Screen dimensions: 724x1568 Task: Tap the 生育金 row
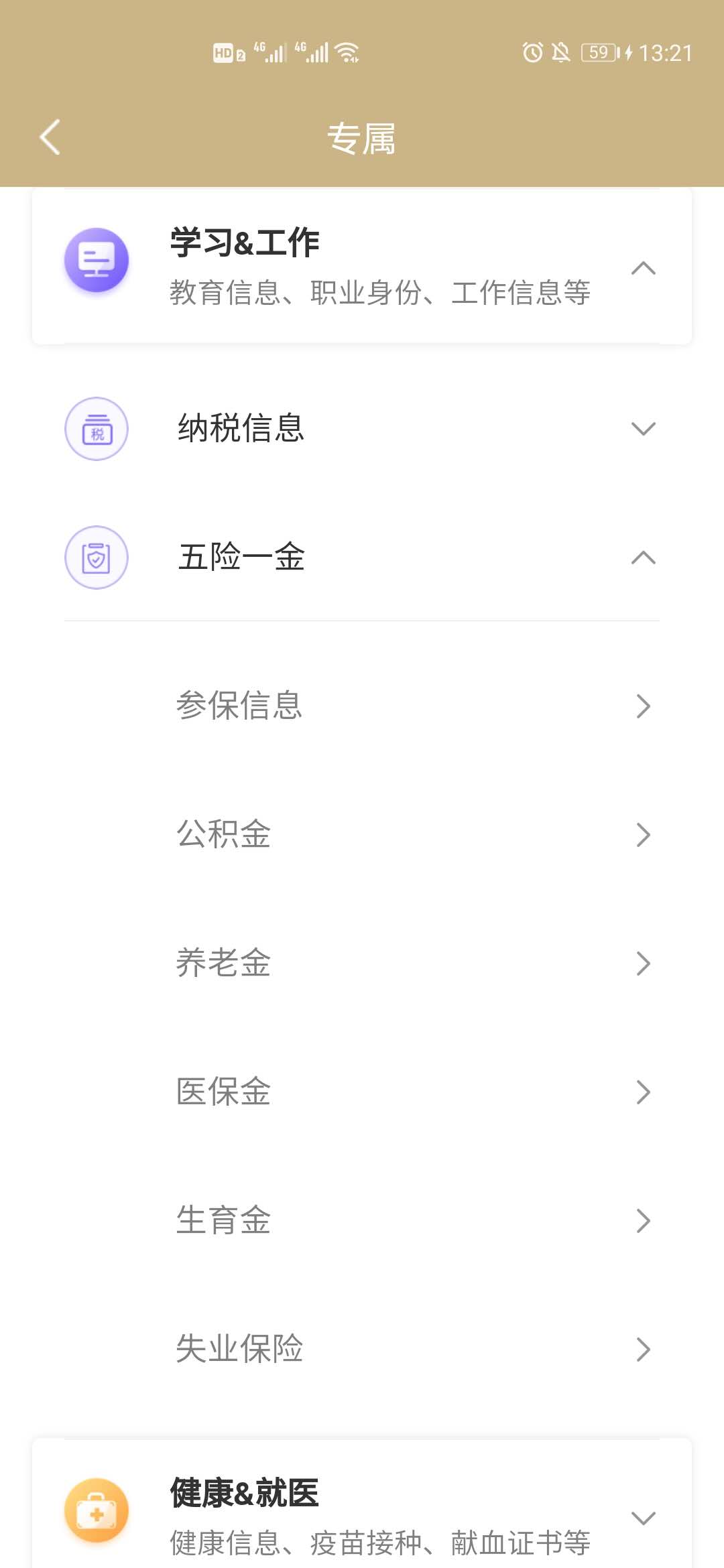[x=362, y=1220]
